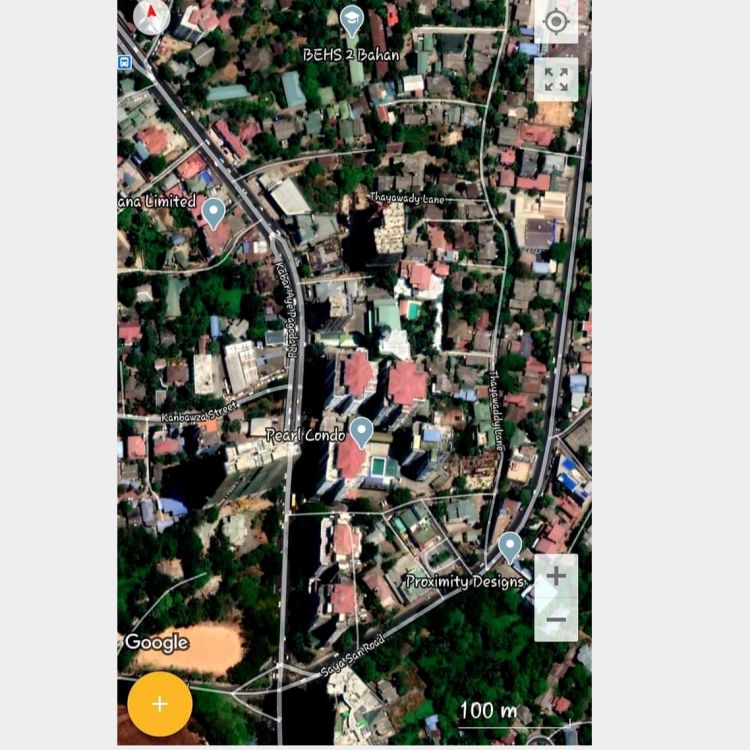Select the pin beside 'ana Limited'
The image size is (750, 750).
[213, 212]
